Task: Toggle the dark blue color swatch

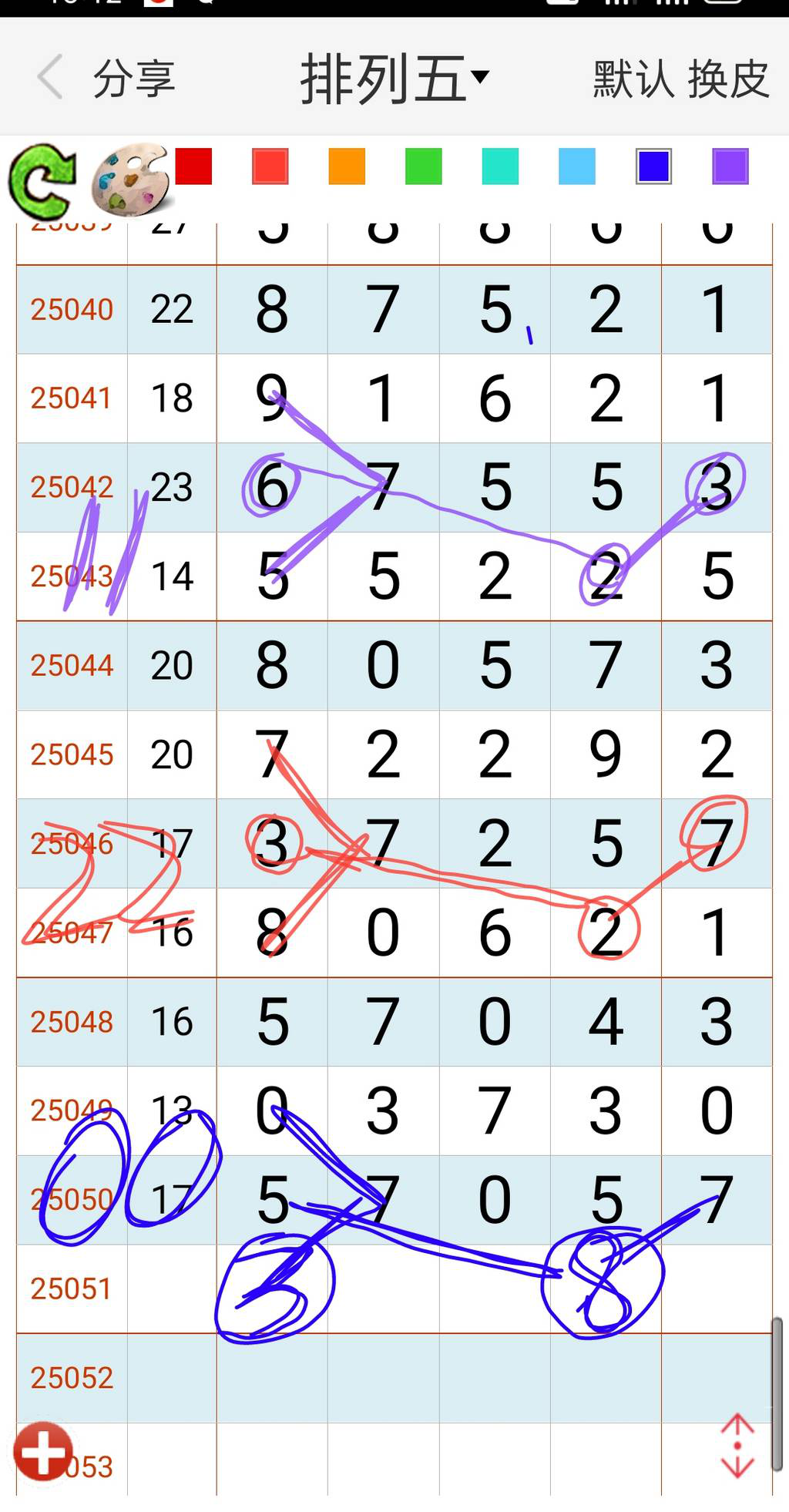Action: click(x=651, y=166)
